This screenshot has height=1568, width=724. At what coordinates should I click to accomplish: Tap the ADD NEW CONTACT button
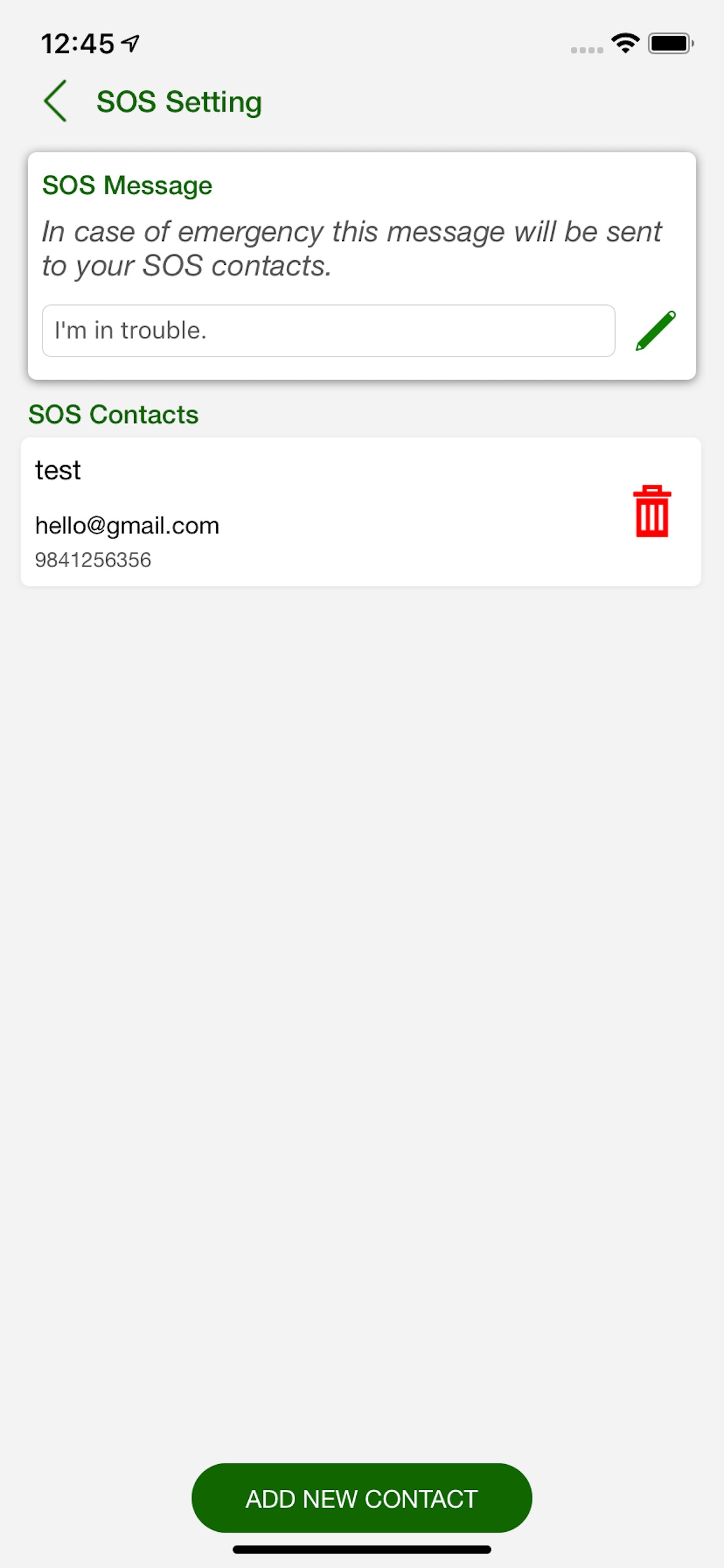(361, 1497)
